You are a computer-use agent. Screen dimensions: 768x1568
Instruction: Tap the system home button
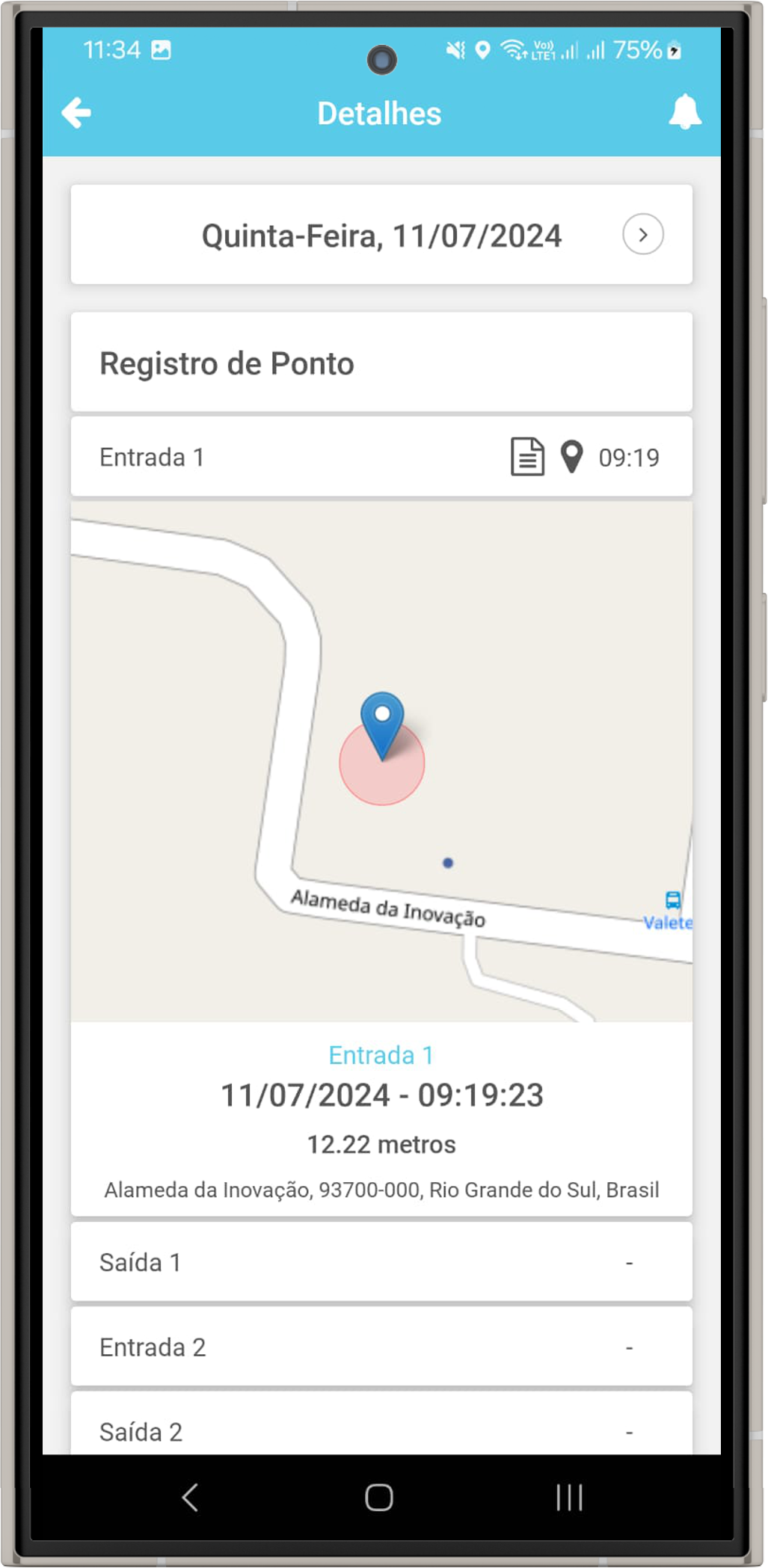pos(379,1498)
